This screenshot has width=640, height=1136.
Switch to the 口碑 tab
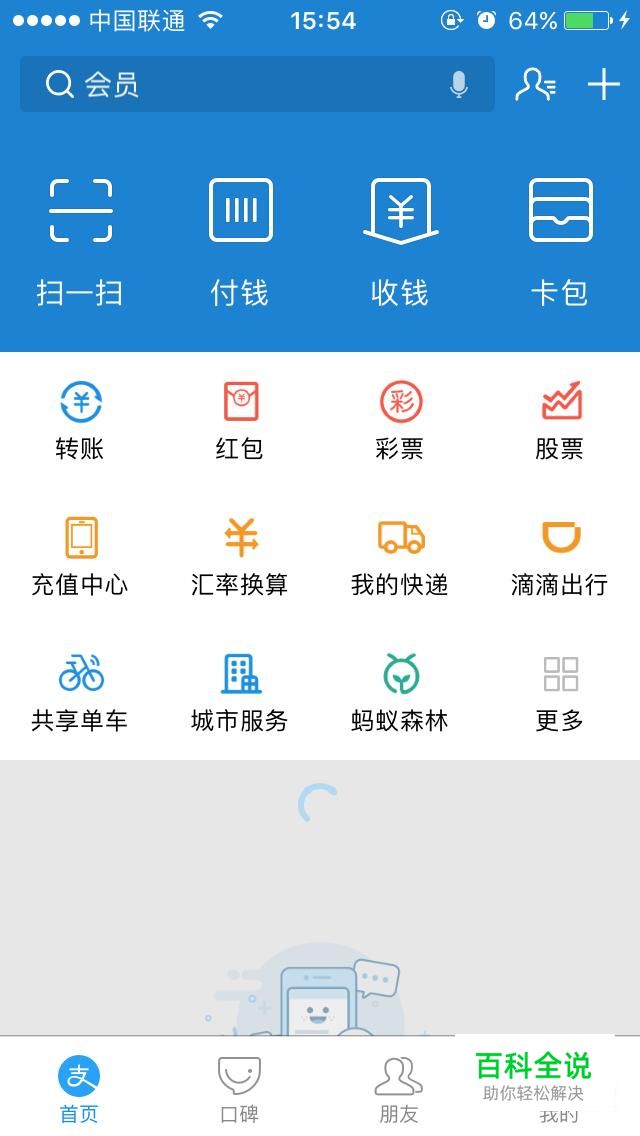pos(240,1088)
